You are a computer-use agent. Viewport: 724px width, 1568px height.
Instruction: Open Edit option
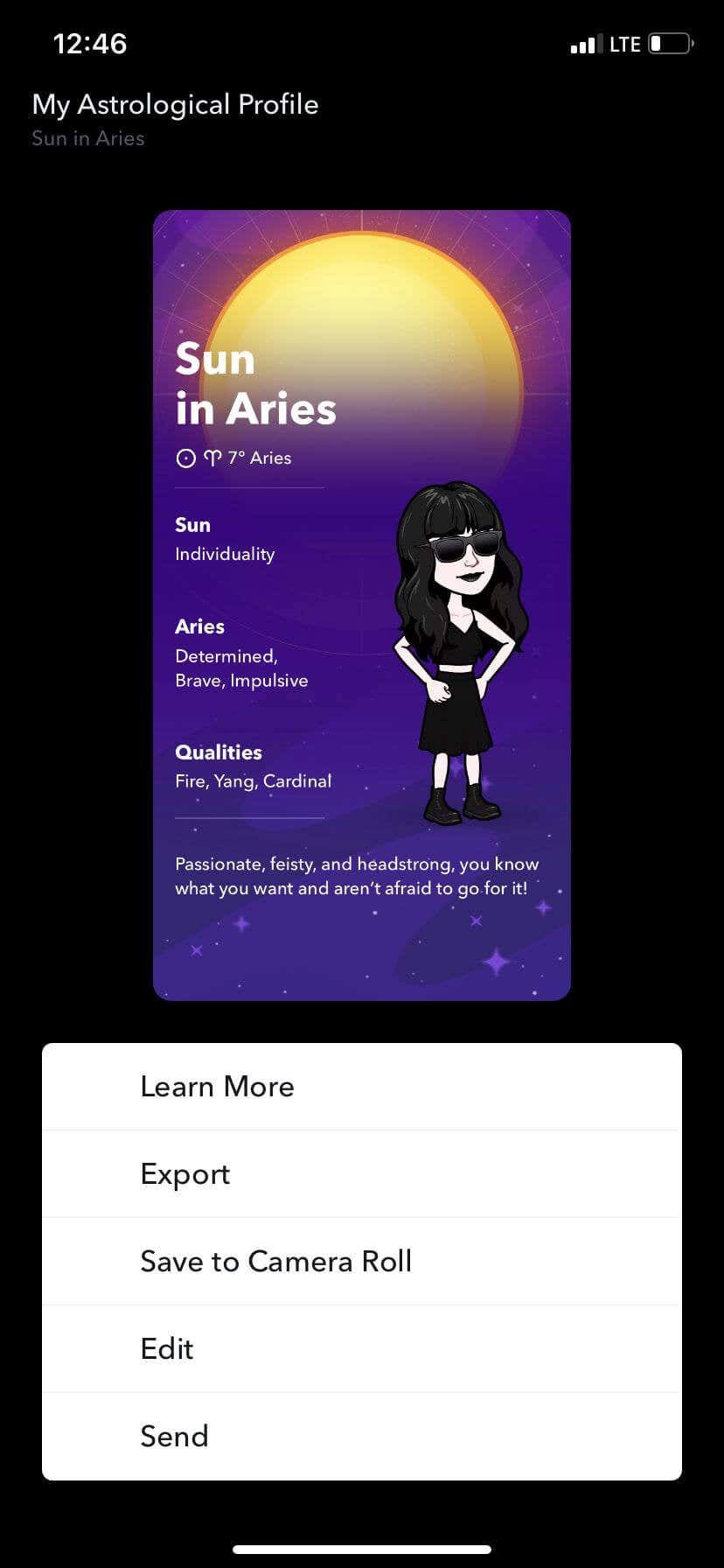point(361,1348)
